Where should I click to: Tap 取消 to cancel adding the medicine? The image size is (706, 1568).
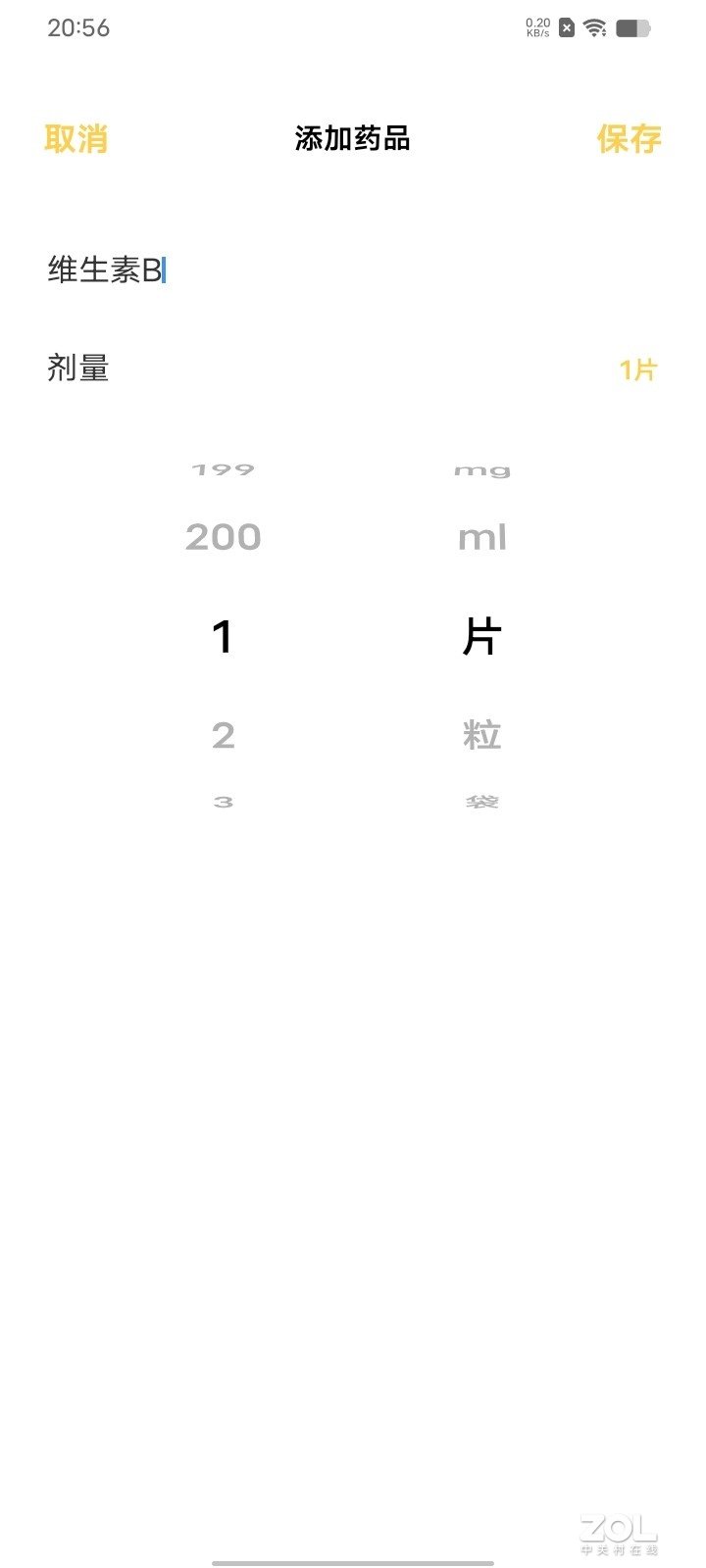[76, 139]
